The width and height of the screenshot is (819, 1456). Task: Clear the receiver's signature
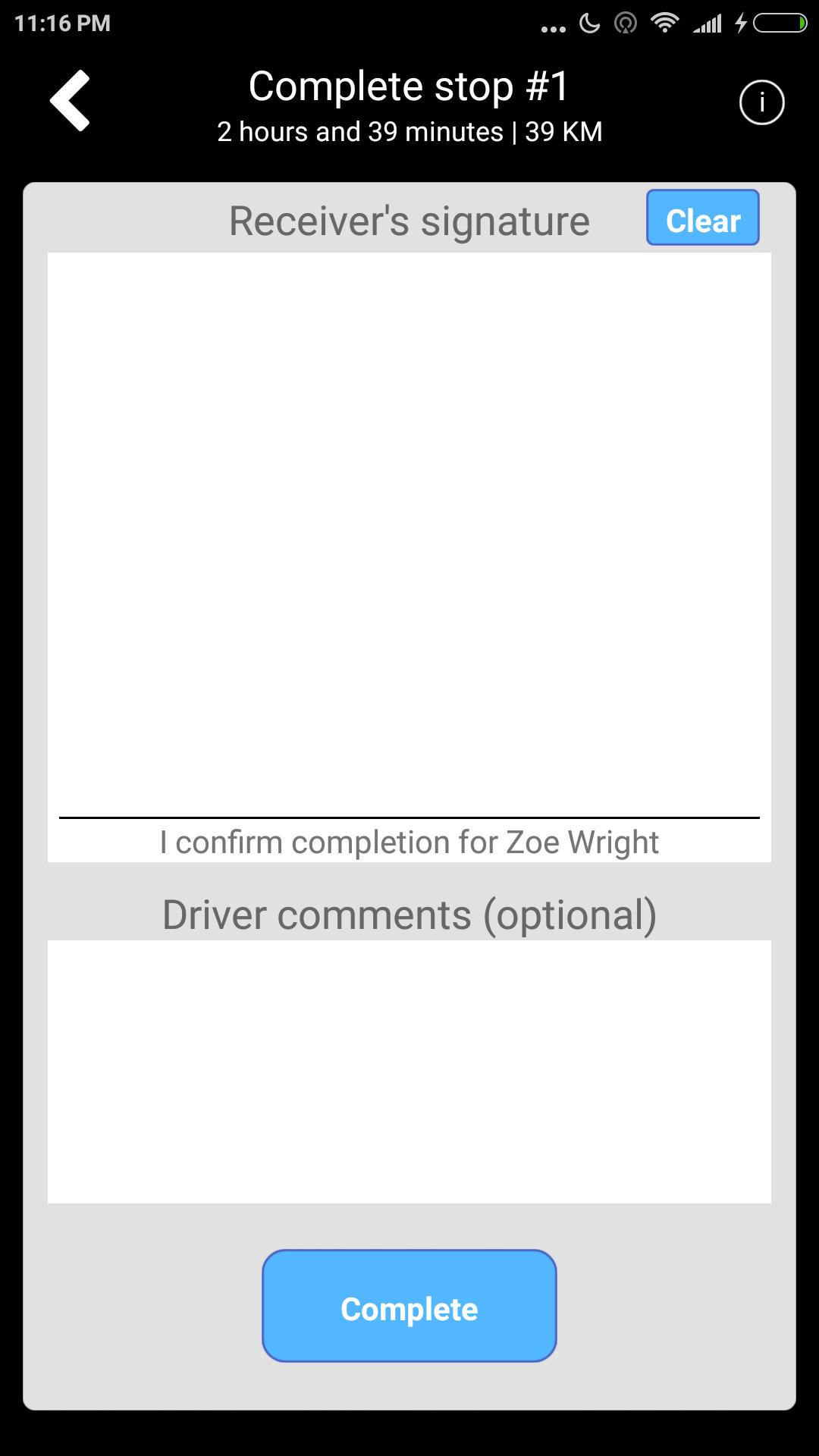(702, 218)
